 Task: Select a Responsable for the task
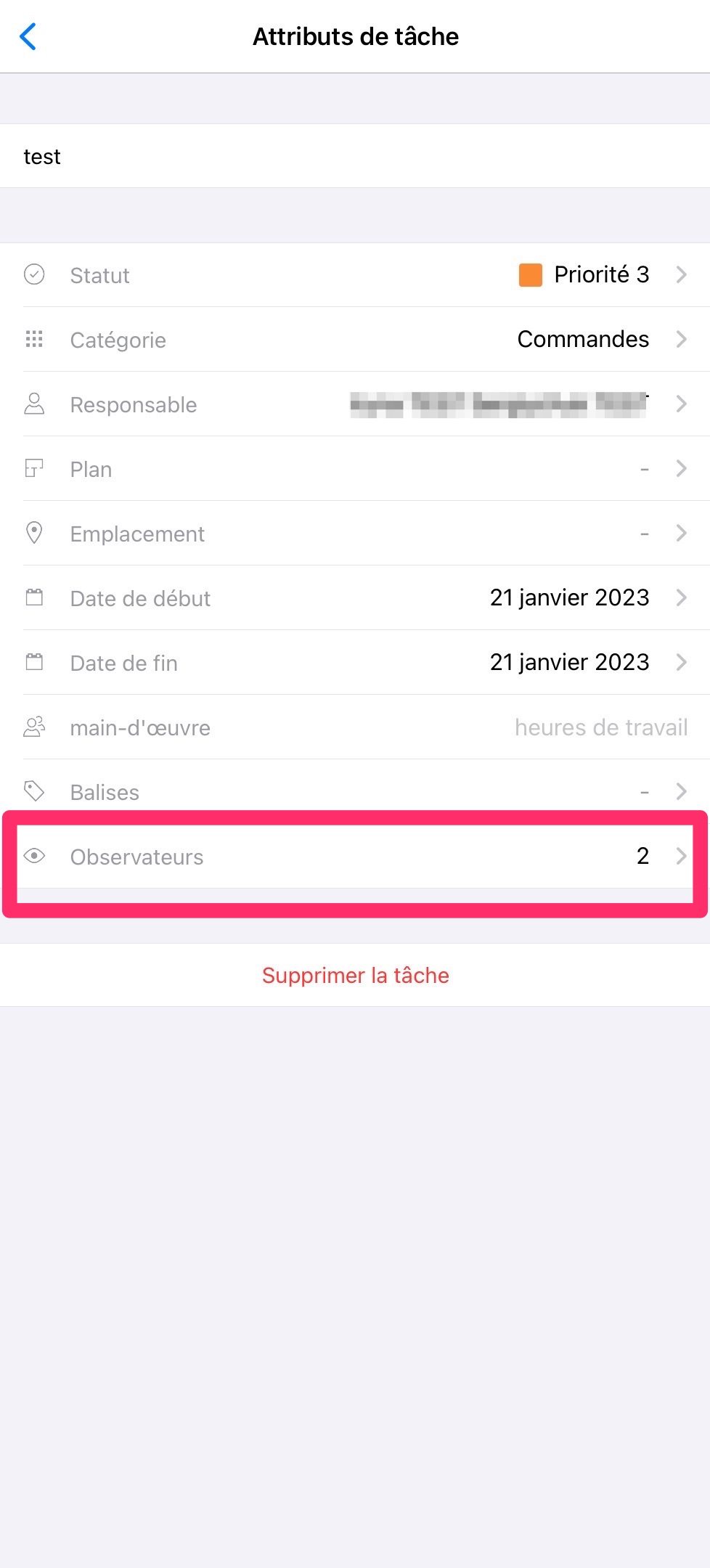tap(355, 404)
